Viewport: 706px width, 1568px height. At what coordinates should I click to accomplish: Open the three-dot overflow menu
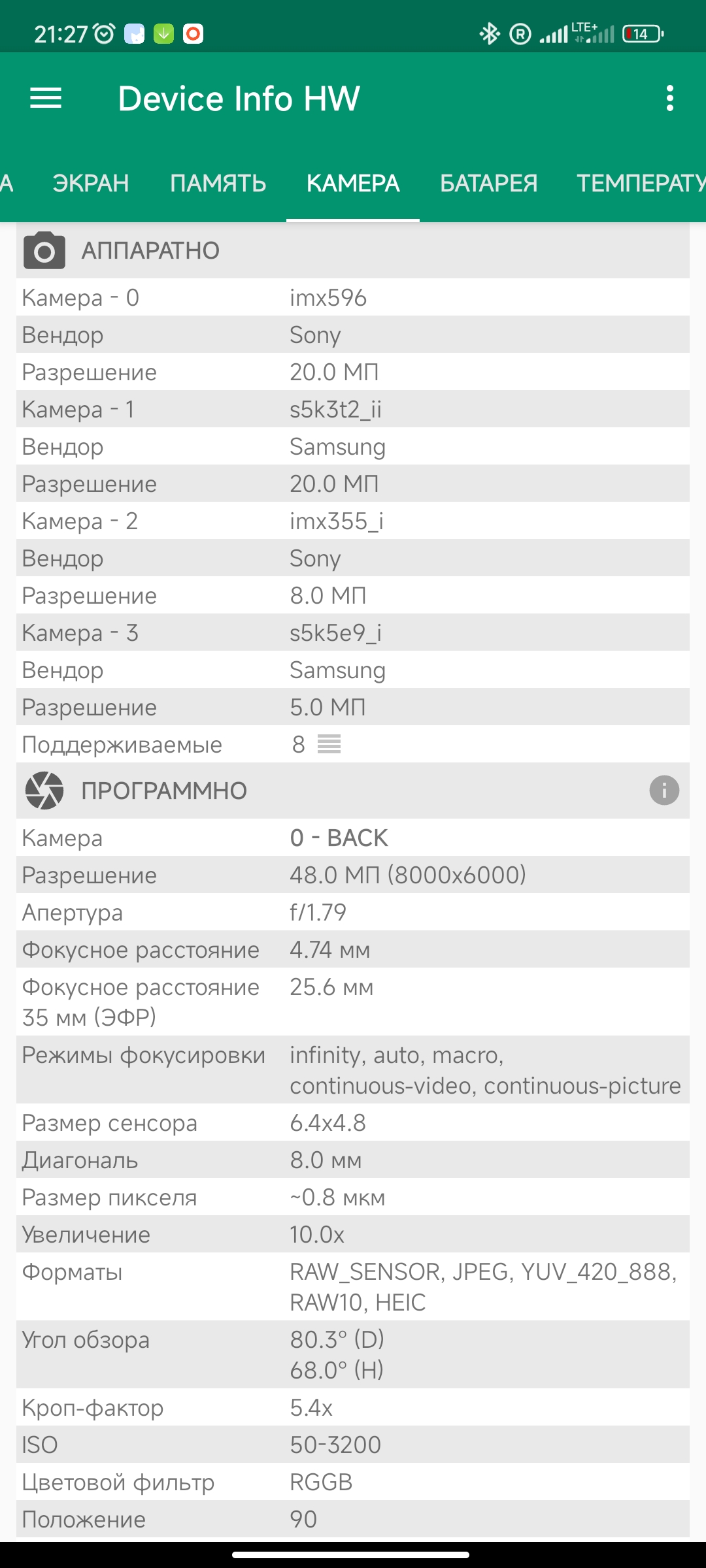click(x=669, y=99)
